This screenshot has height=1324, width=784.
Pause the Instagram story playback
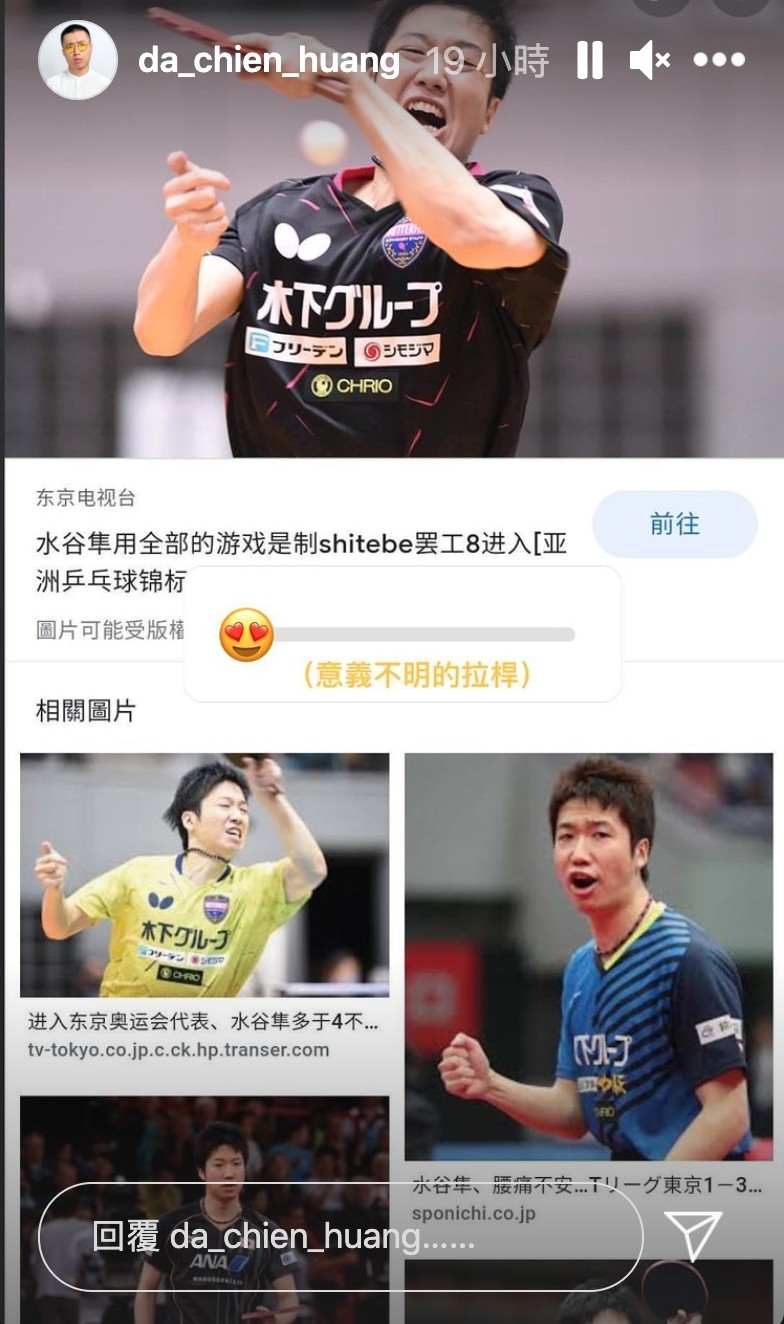(x=590, y=59)
